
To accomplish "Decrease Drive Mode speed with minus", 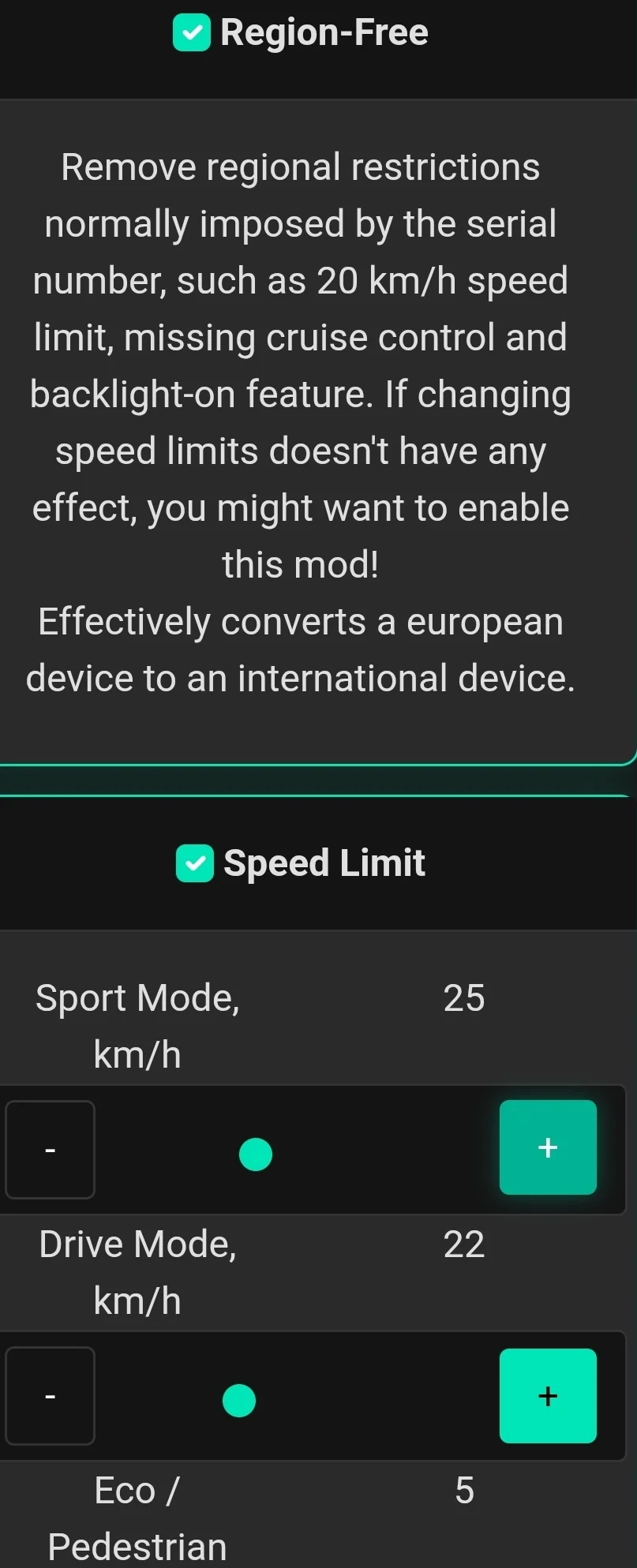I will [x=51, y=1396].
